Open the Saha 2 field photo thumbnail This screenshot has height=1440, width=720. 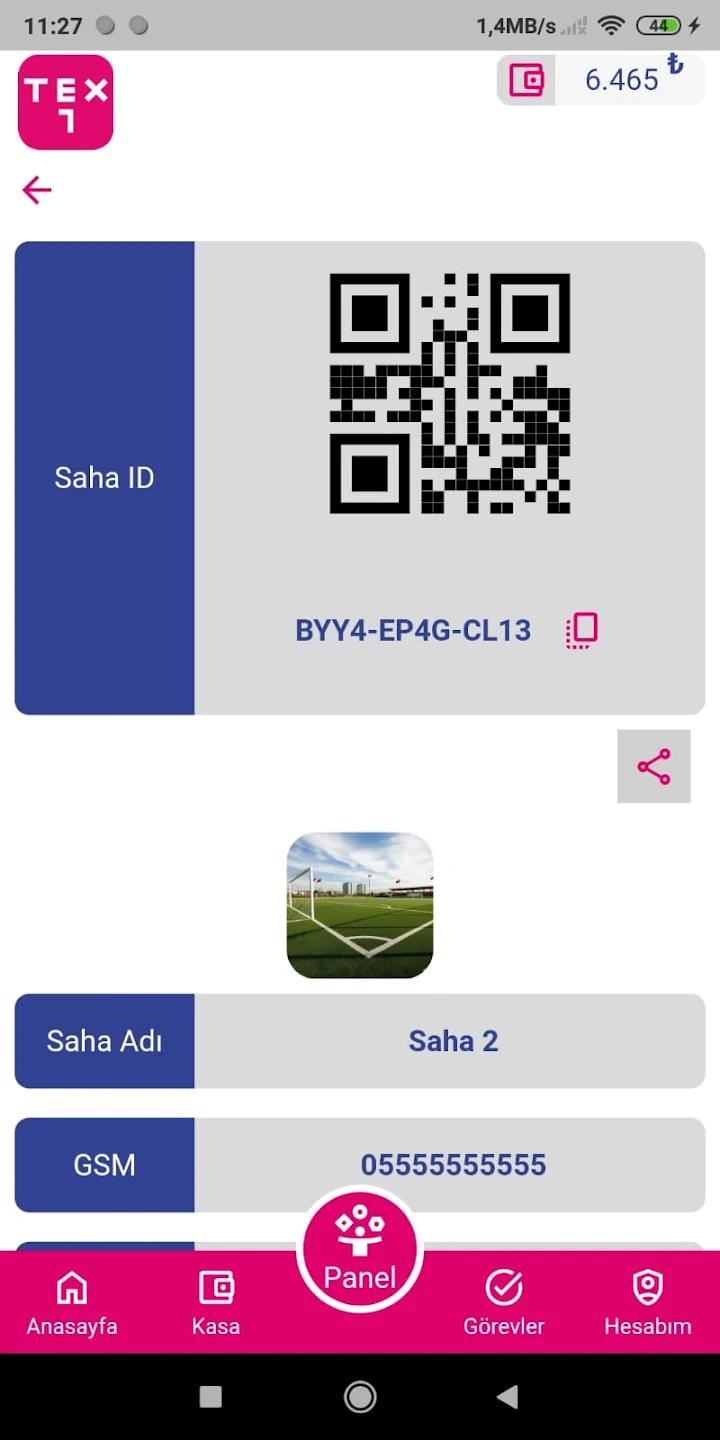(359, 905)
